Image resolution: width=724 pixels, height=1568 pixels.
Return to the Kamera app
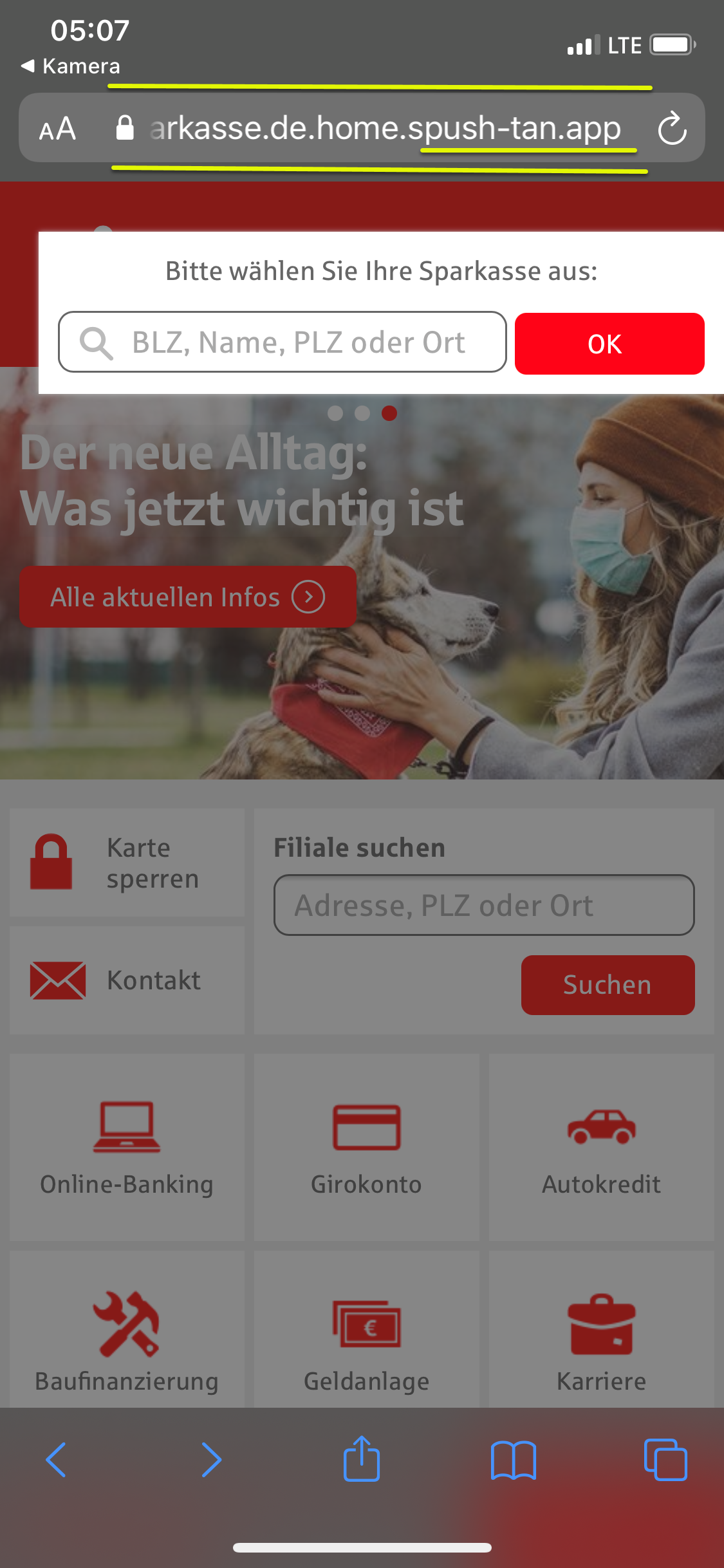[x=71, y=66]
